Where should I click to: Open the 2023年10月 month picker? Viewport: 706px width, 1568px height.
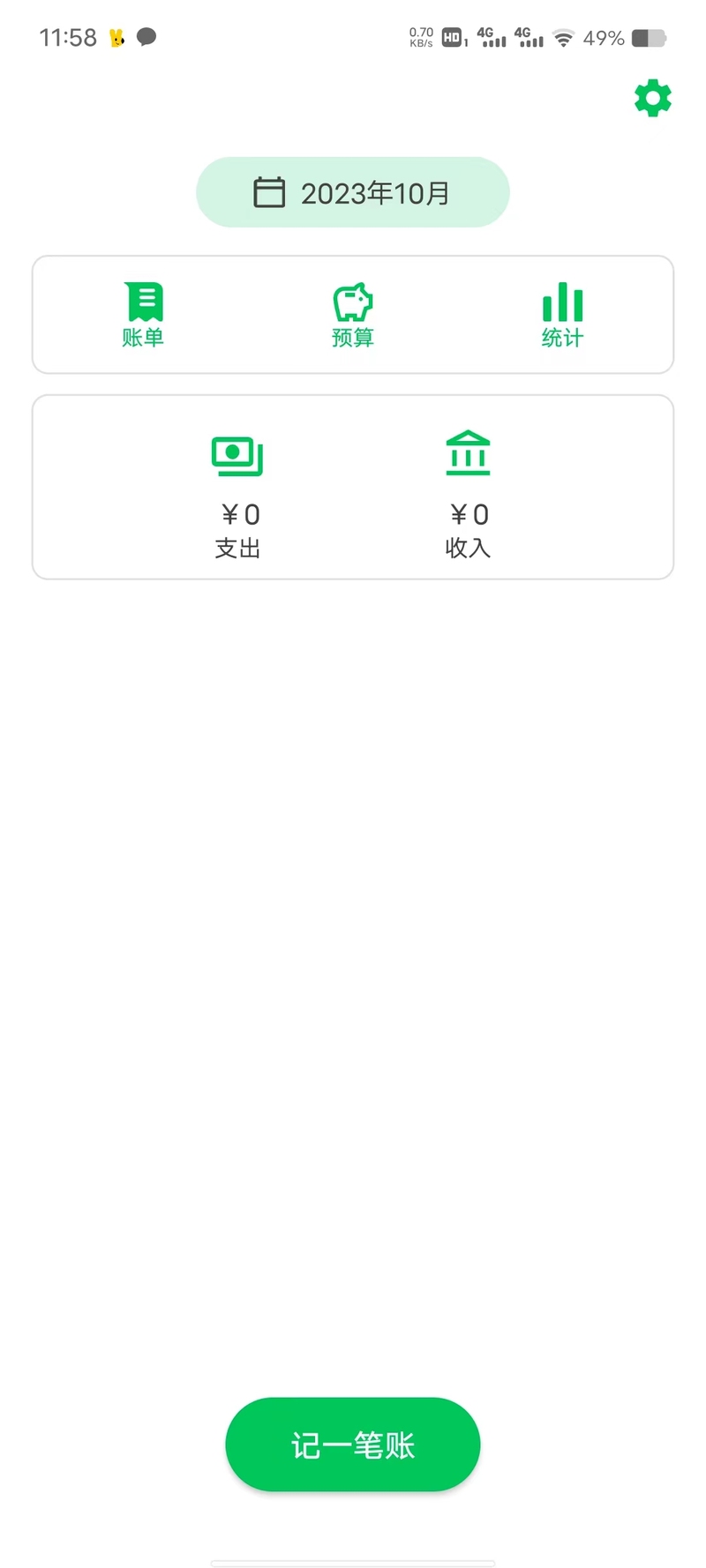(x=353, y=192)
